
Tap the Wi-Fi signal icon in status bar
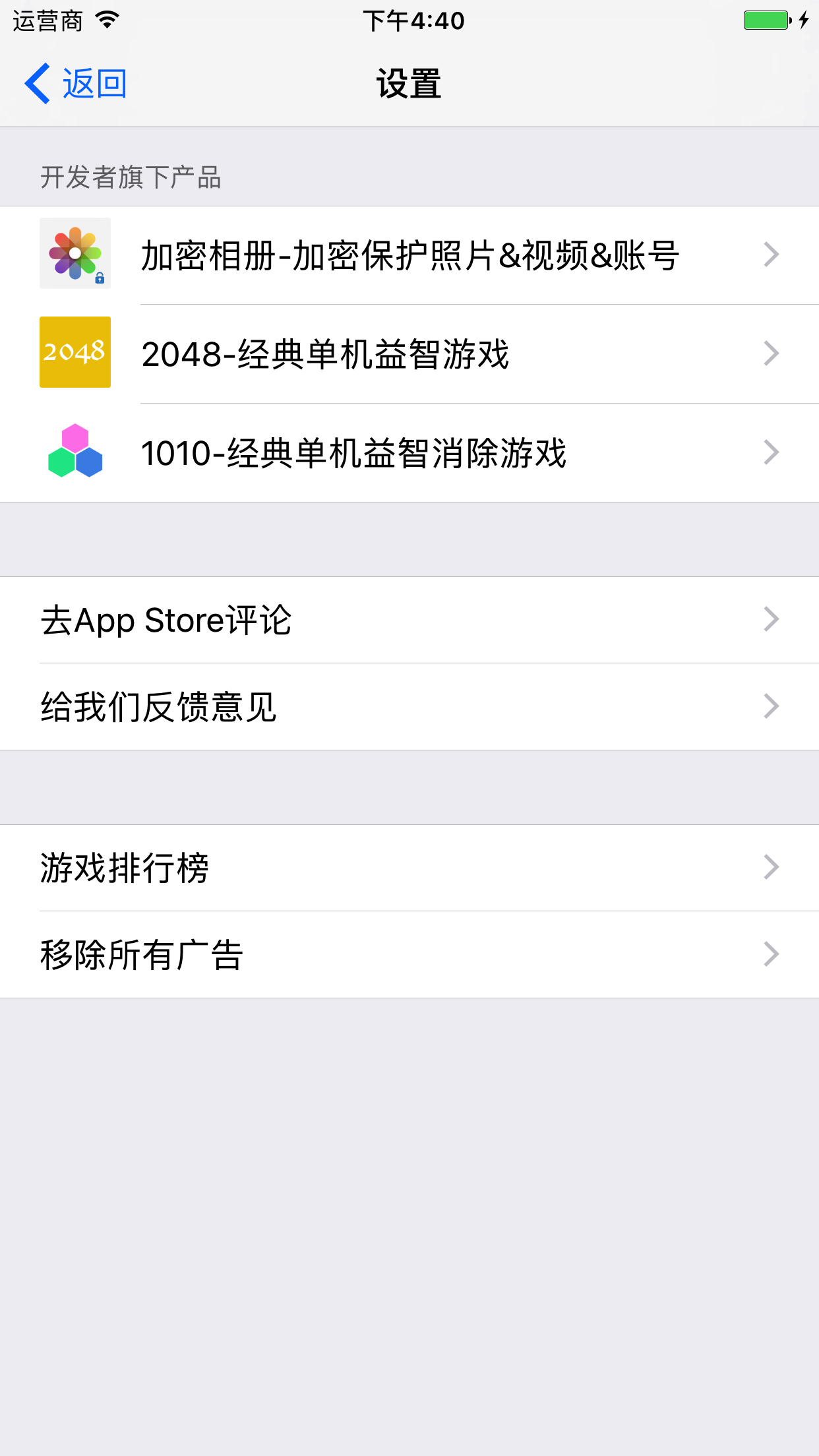tap(104, 18)
